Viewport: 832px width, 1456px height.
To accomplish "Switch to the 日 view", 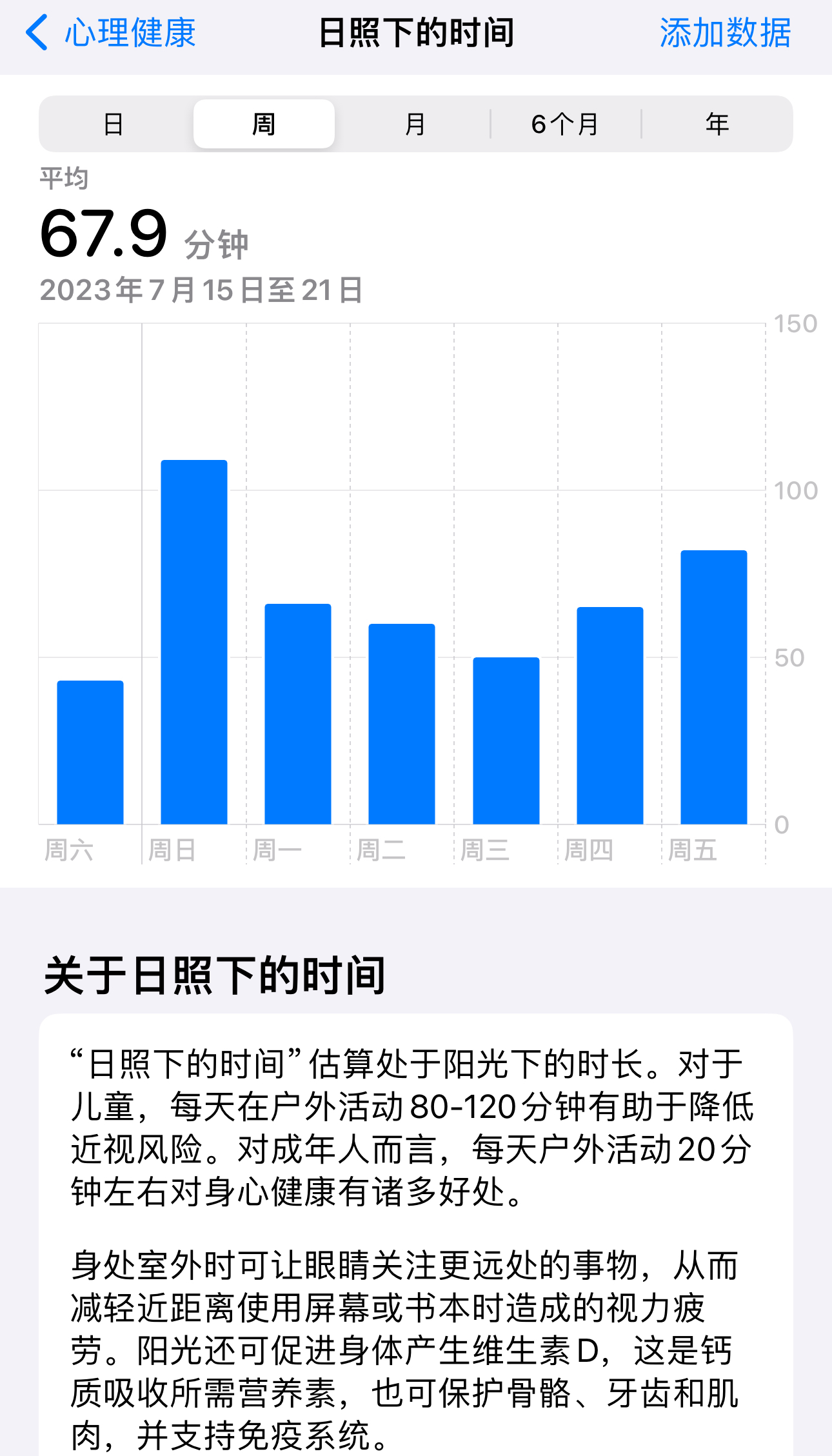I will pyautogui.click(x=114, y=124).
